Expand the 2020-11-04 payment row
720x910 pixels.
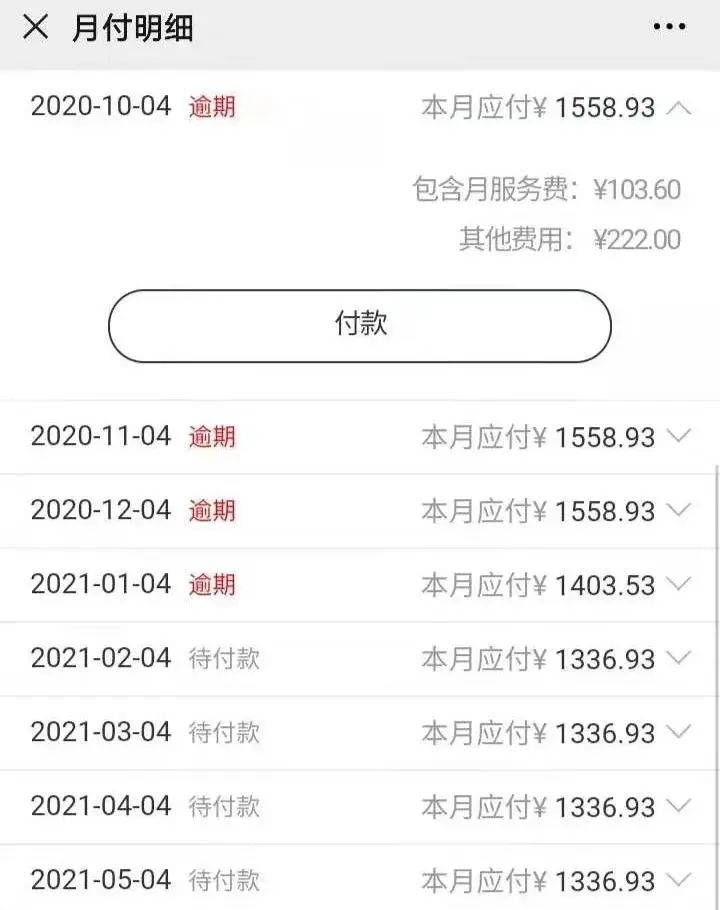click(x=679, y=437)
